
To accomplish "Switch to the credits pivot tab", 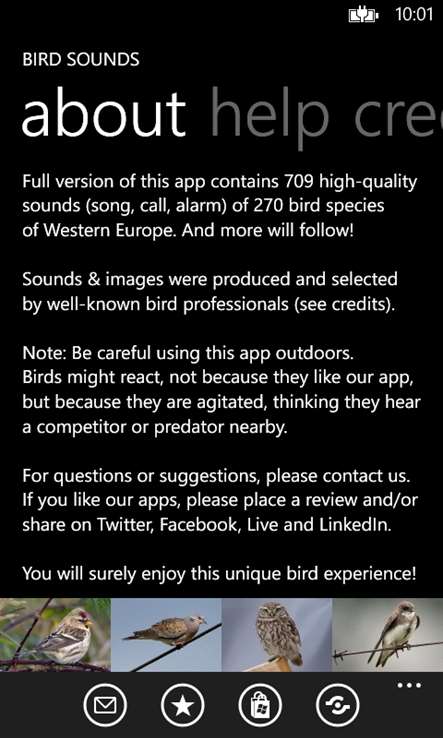I will point(398,115).
